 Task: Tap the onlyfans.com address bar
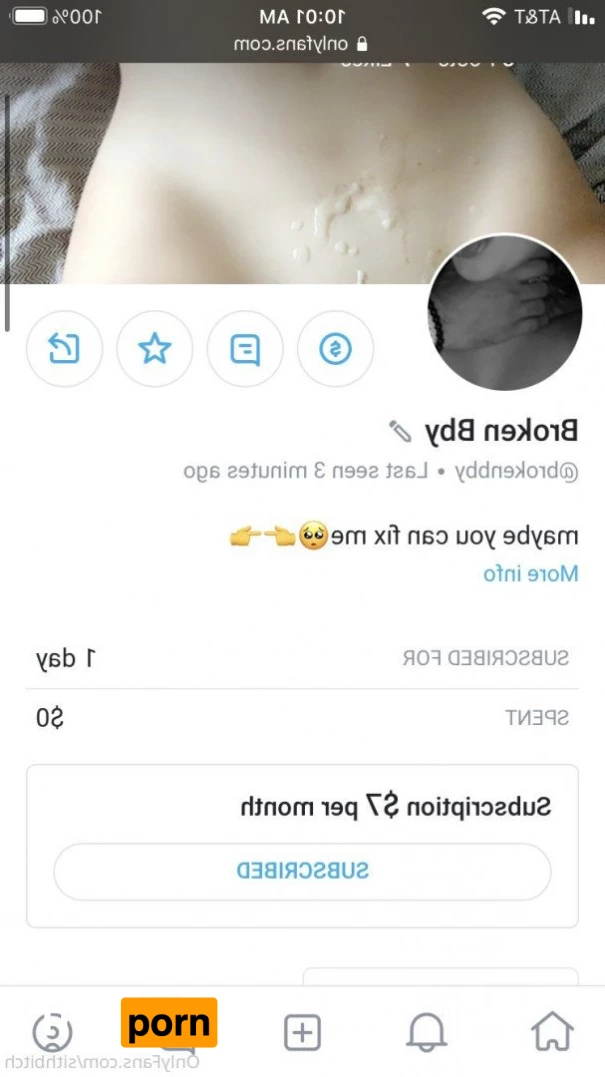302,44
